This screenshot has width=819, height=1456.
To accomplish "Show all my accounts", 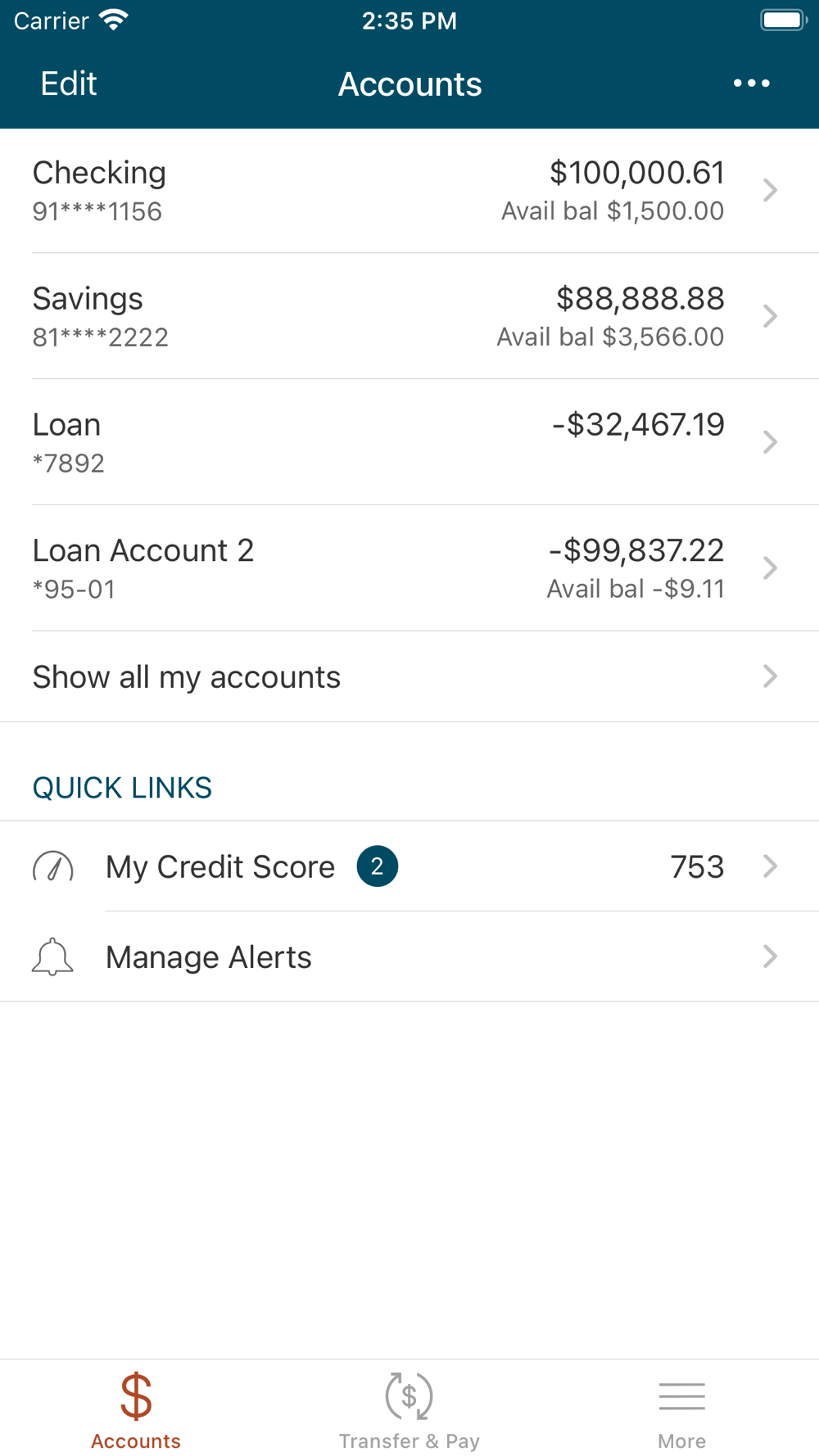I will pos(409,676).
